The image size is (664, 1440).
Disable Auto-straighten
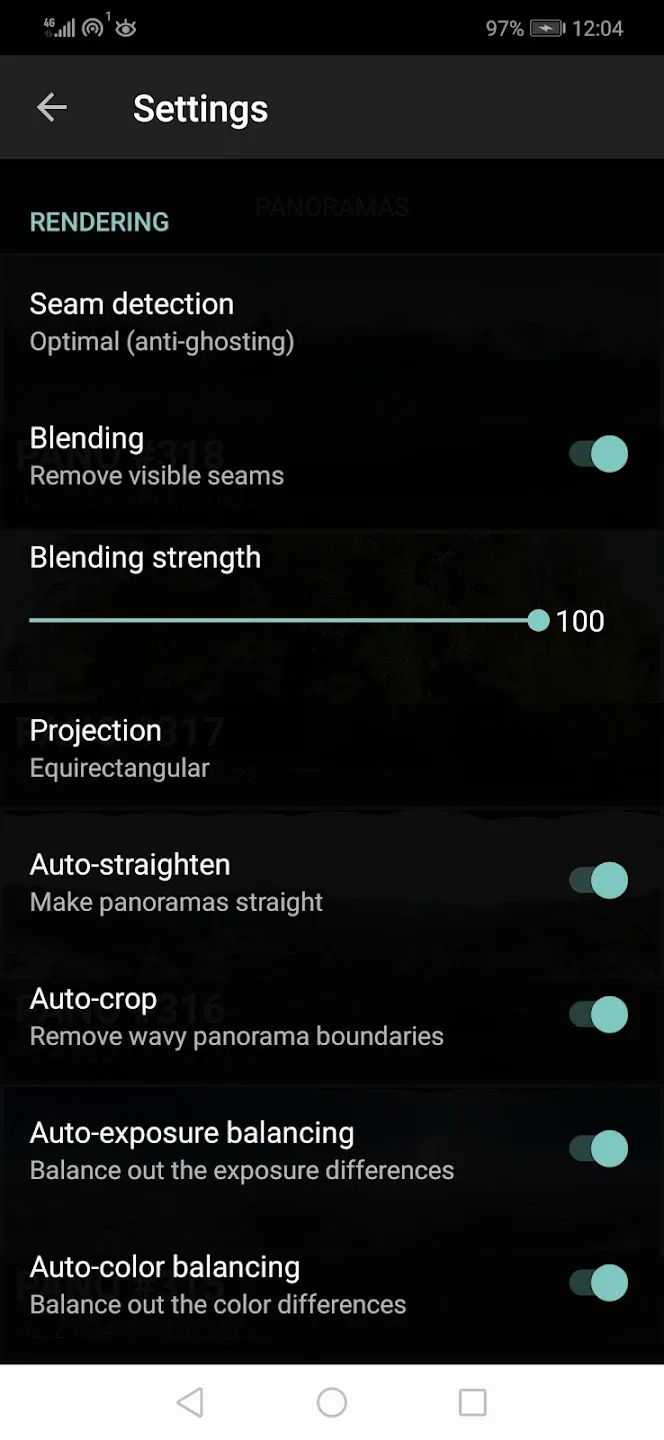[598, 881]
